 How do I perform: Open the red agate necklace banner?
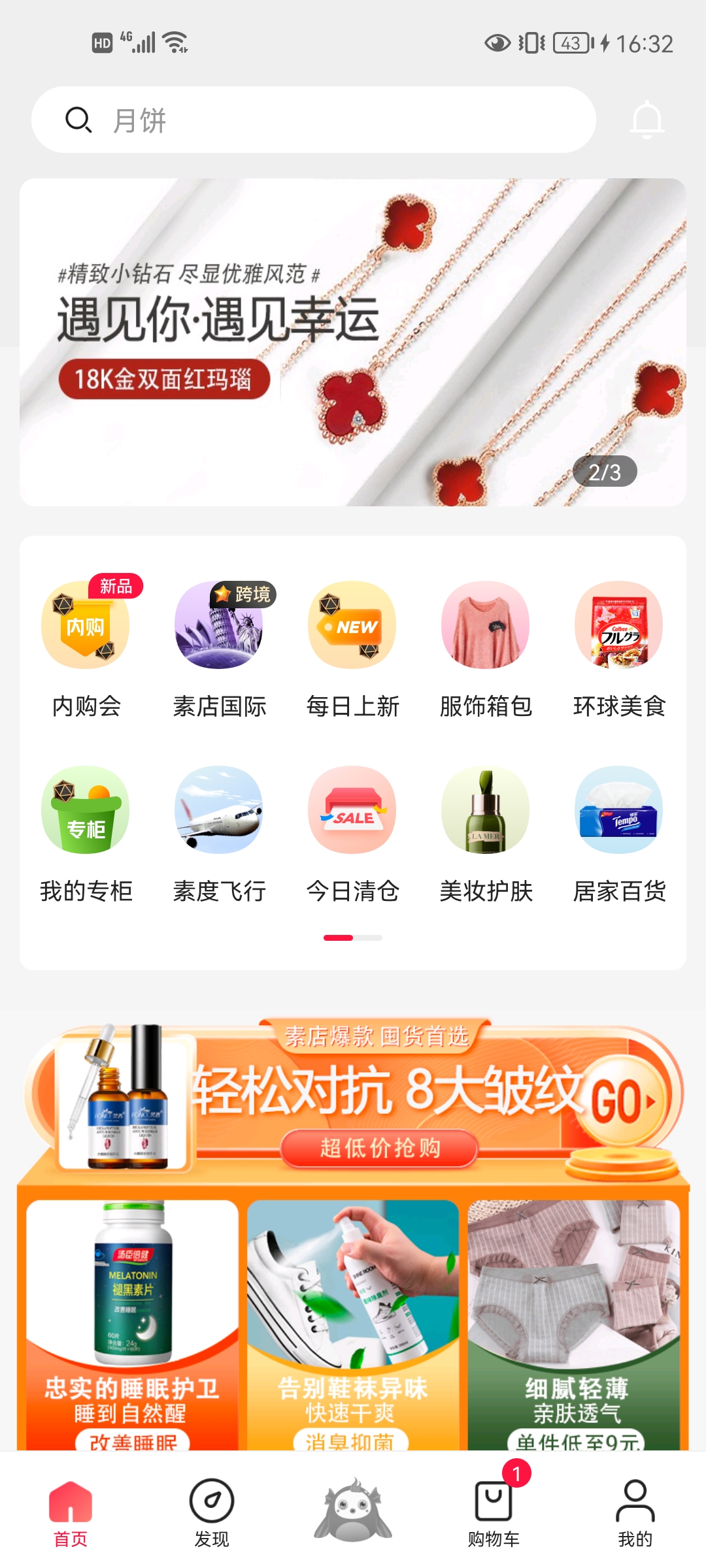point(353,342)
